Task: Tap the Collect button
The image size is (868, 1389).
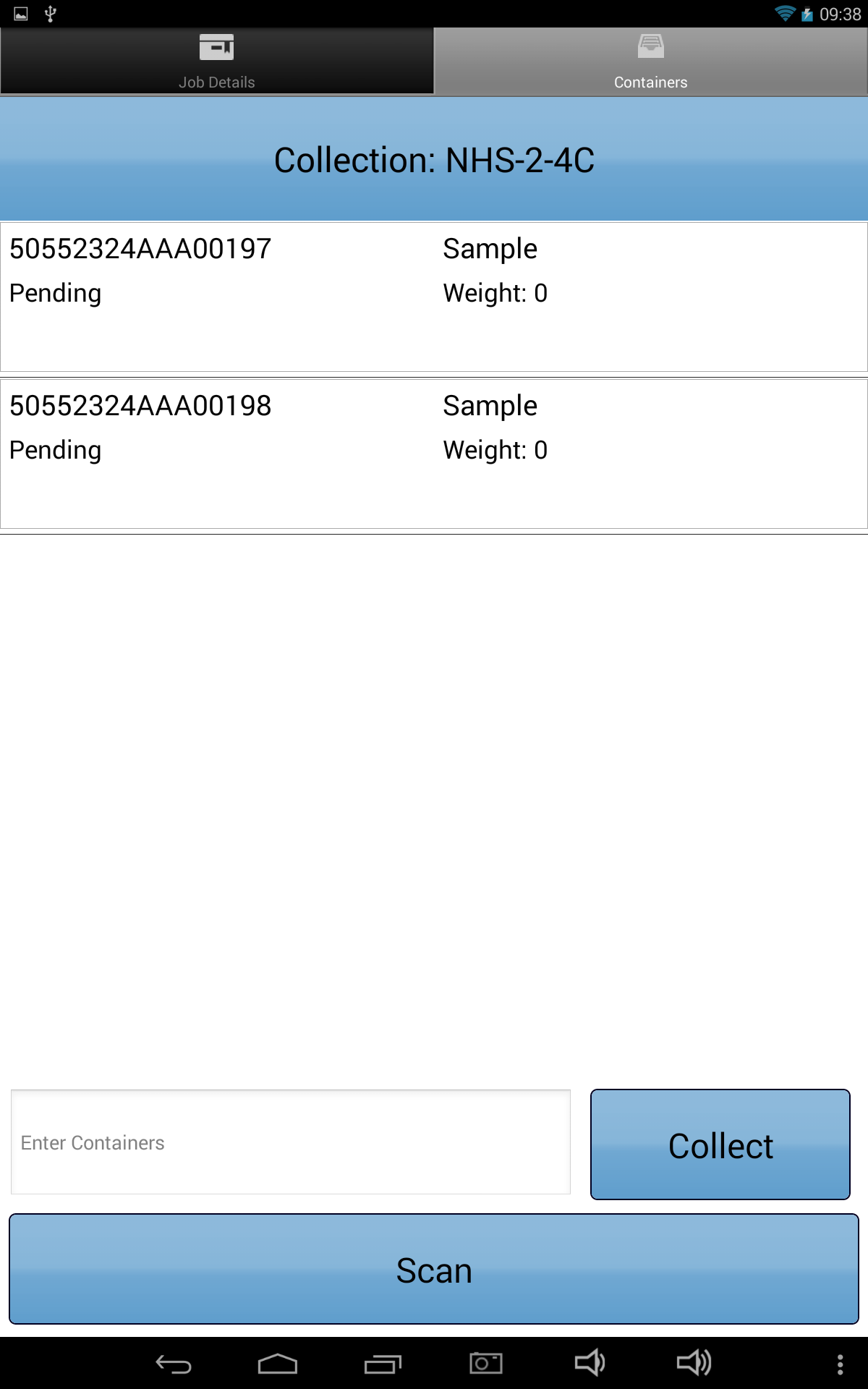Action: tap(720, 1144)
